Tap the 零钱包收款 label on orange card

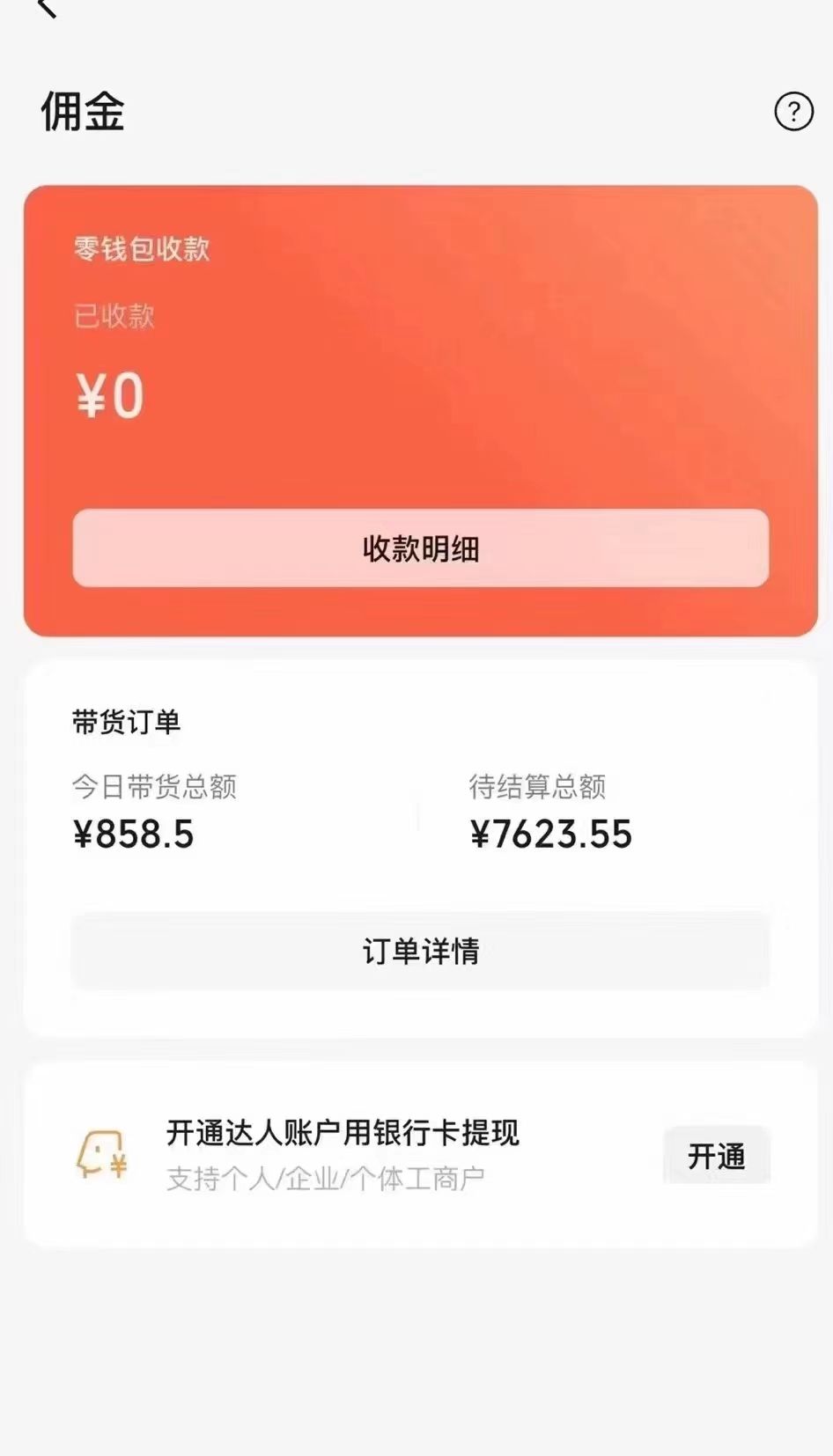(143, 249)
